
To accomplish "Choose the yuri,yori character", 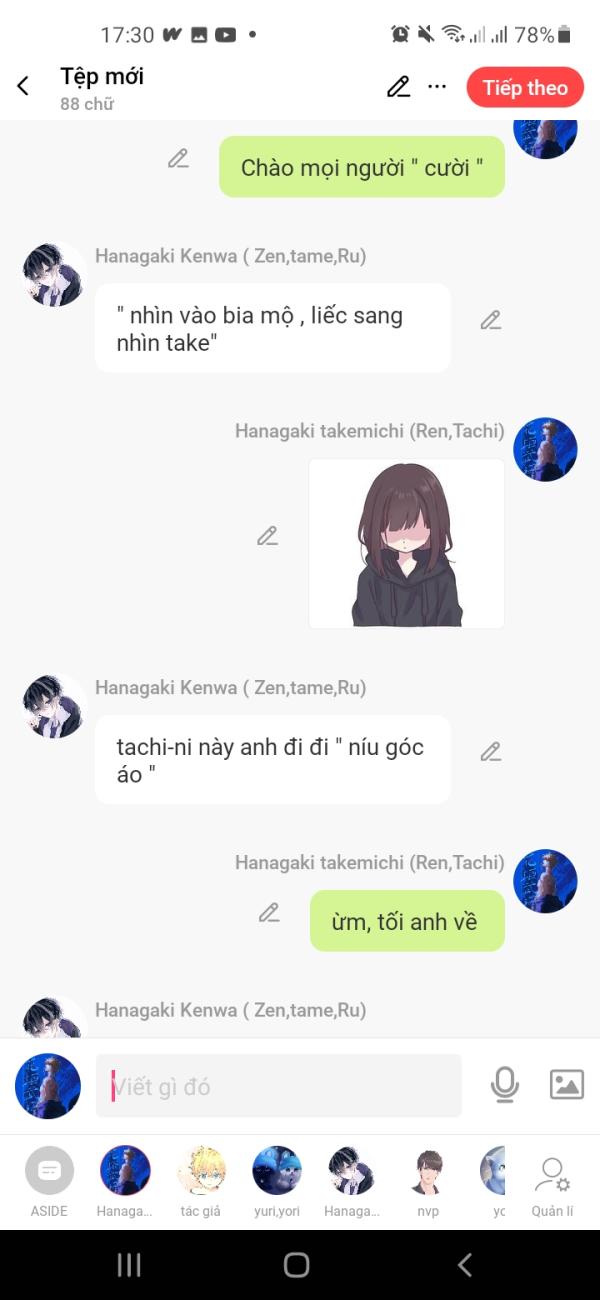I will click(277, 1181).
